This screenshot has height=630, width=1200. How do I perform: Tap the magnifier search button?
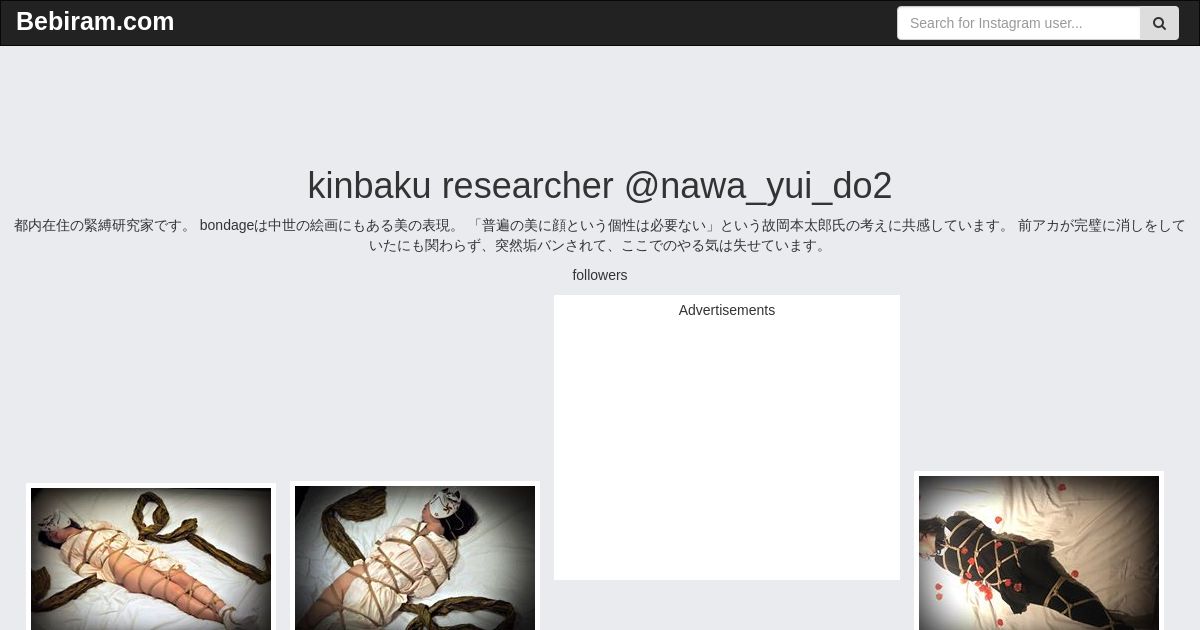1159,23
